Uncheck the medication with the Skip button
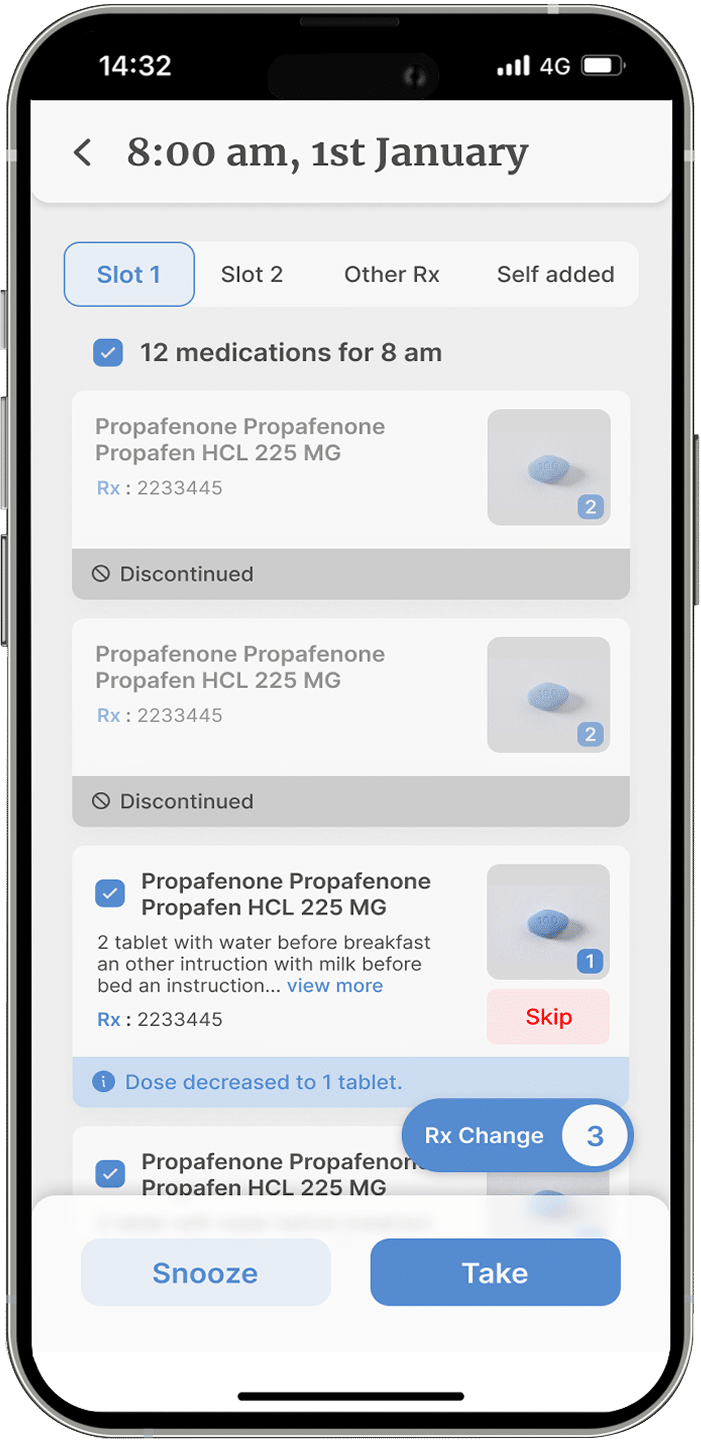Screen dimensions: 701x1440 [x=110, y=893]
